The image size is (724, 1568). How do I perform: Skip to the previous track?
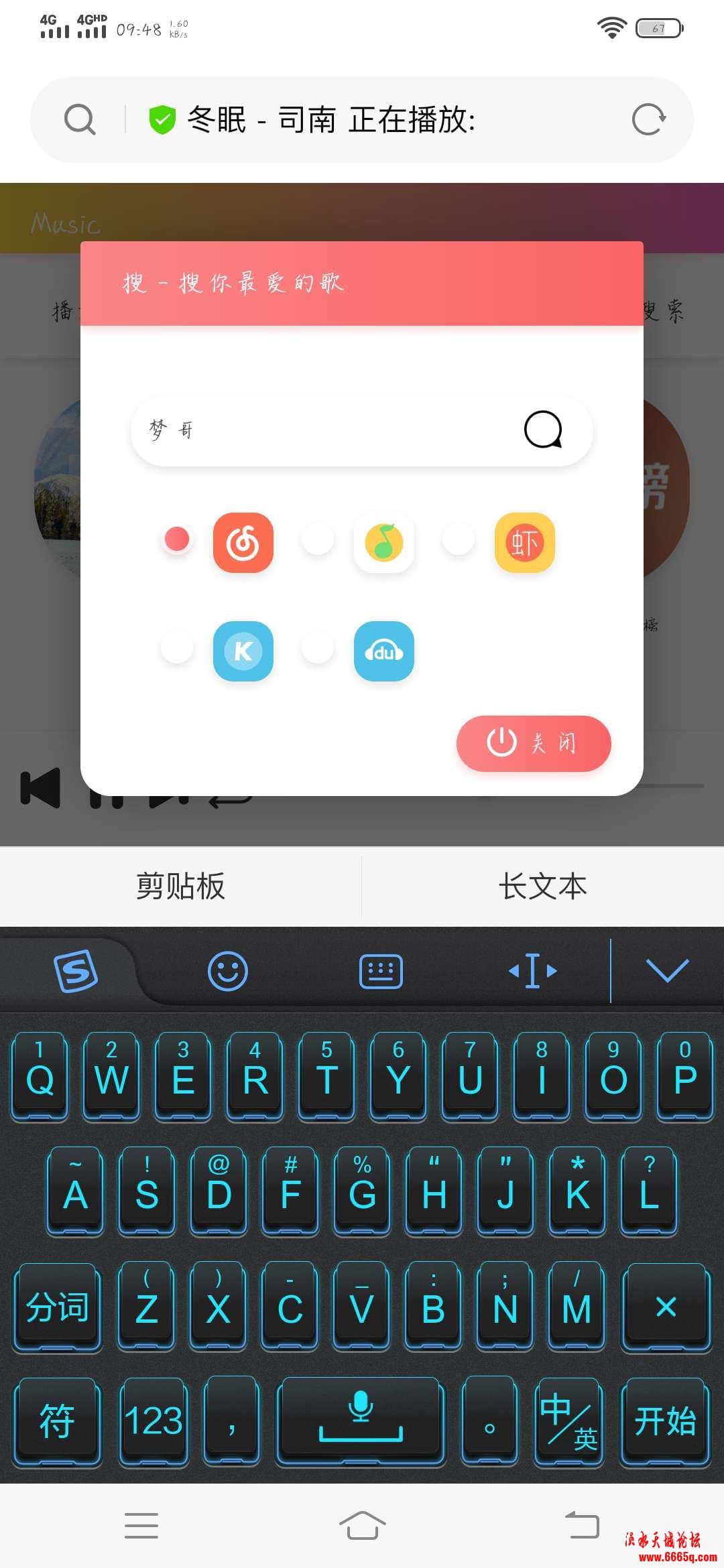click(x=40, y=788)
